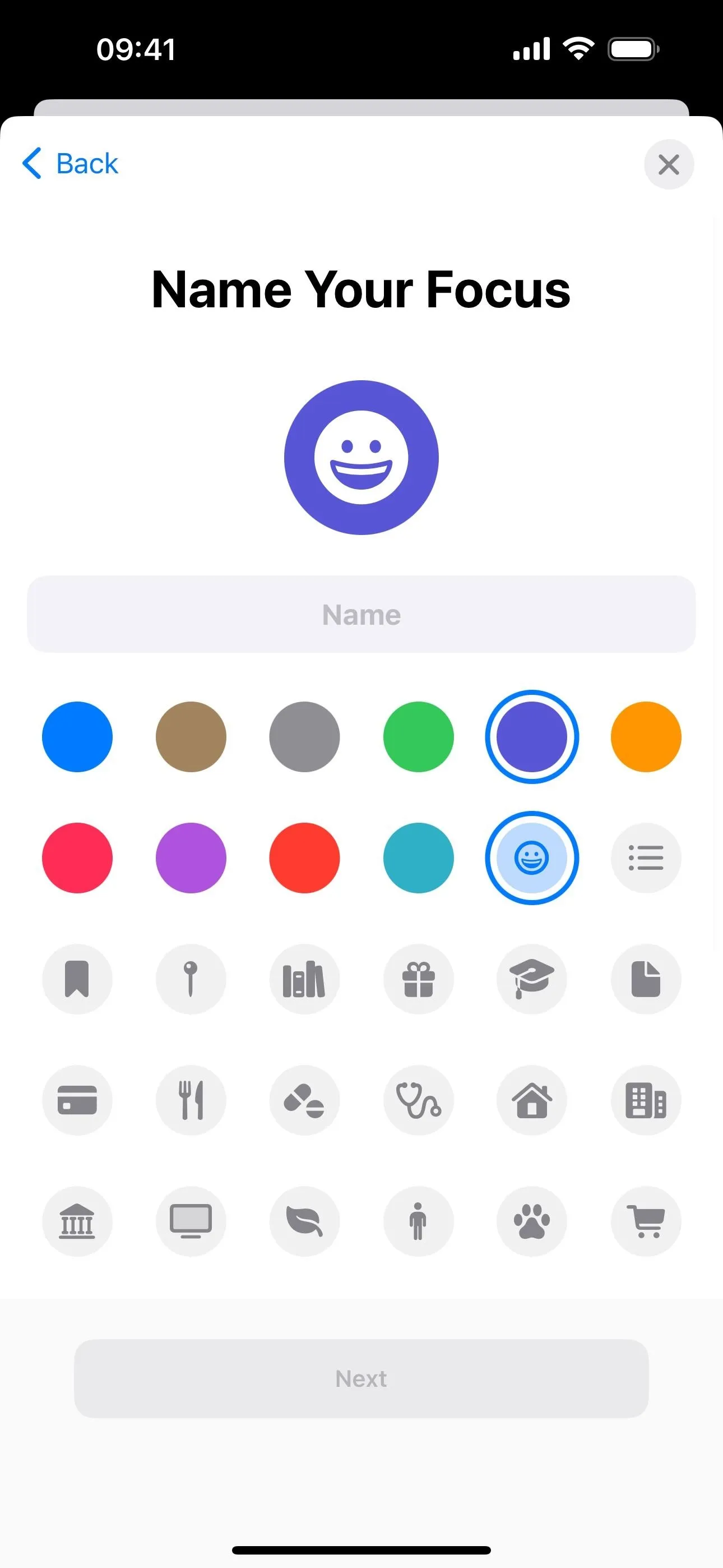723x1568 pixels.
Task: Pick the stethoscope icon
Action: [419, 1100]
